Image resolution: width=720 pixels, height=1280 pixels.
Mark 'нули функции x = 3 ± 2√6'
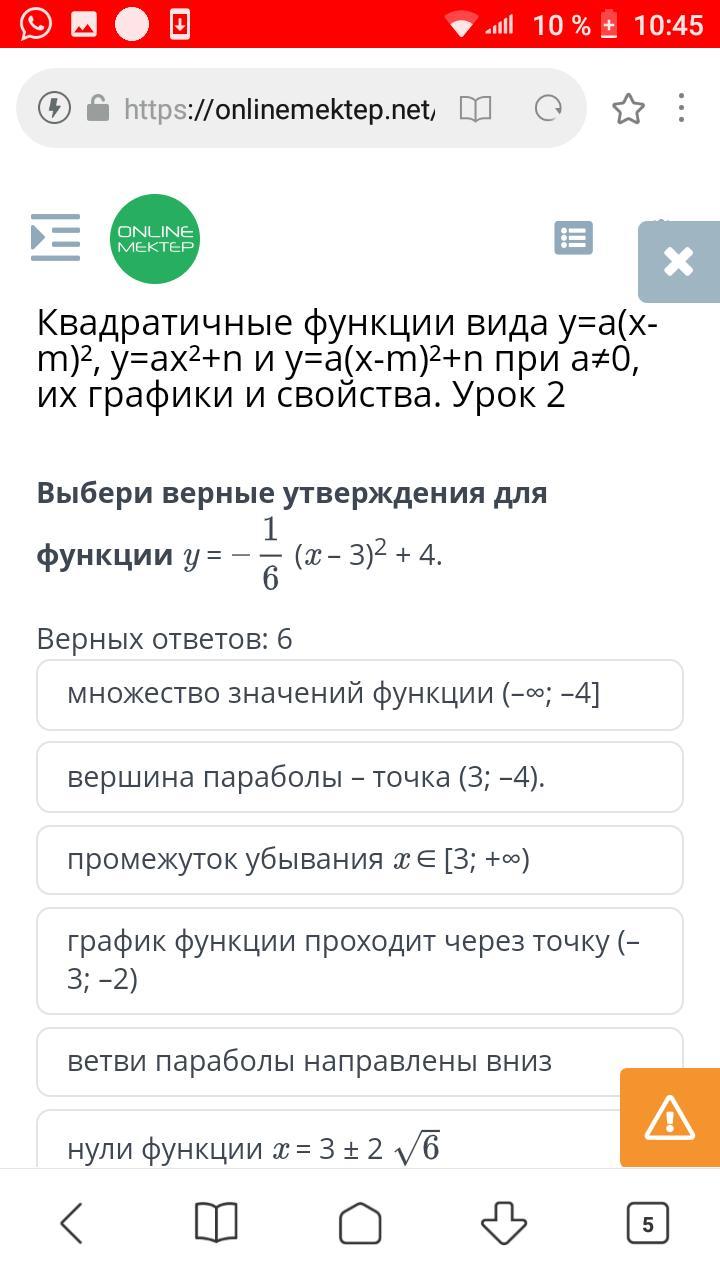[330, 1140]
